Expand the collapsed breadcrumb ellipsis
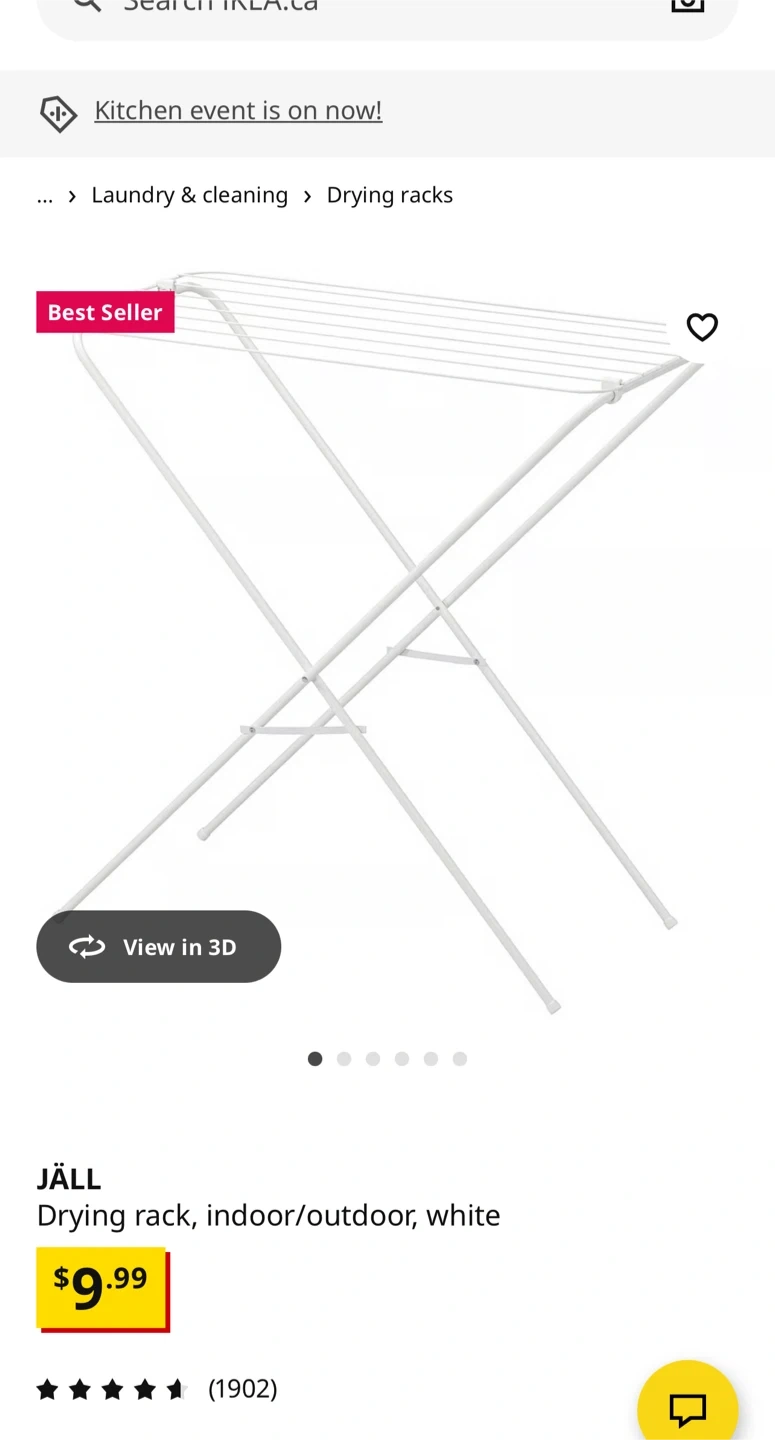The height and width of the screenshot is (1440, 775). pos(44,195)
